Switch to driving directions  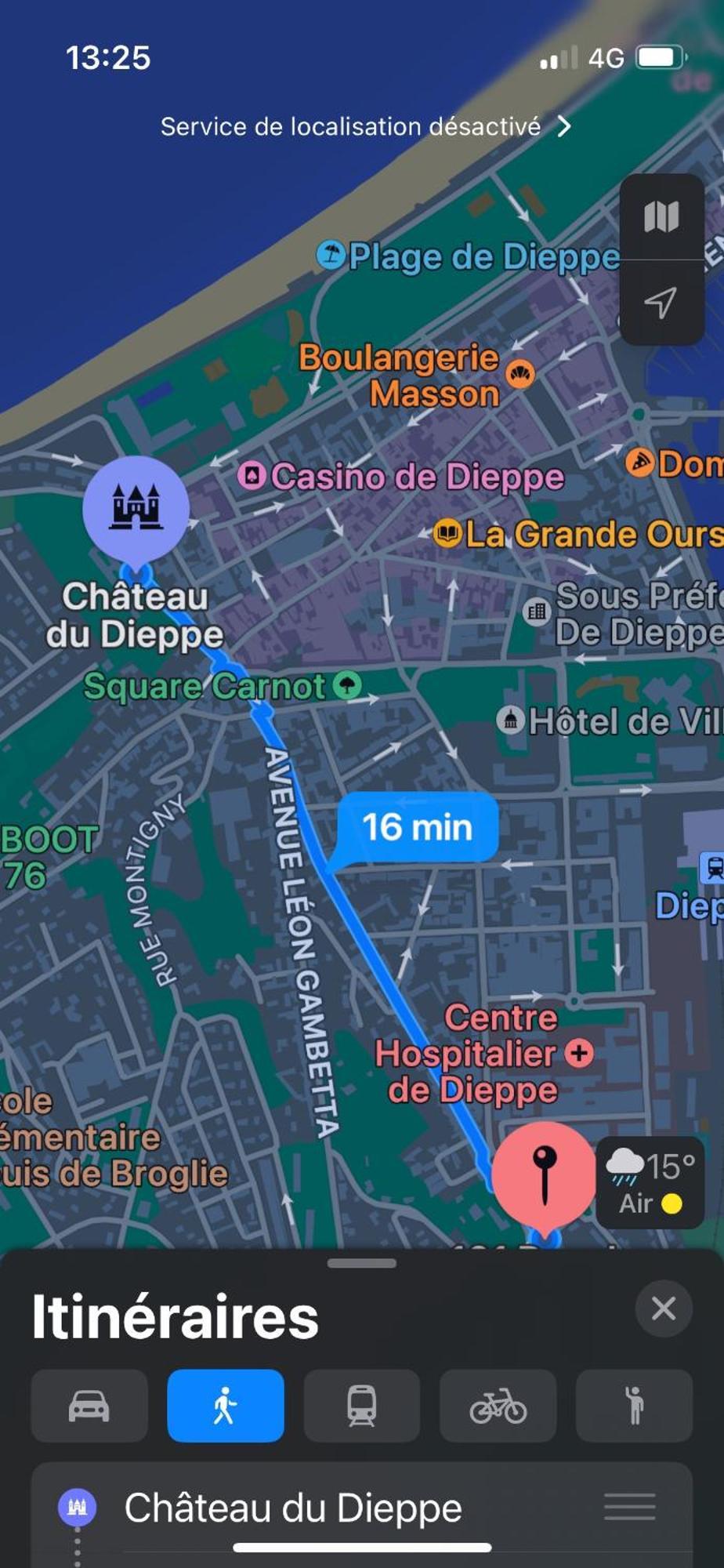click(89, 1406)
